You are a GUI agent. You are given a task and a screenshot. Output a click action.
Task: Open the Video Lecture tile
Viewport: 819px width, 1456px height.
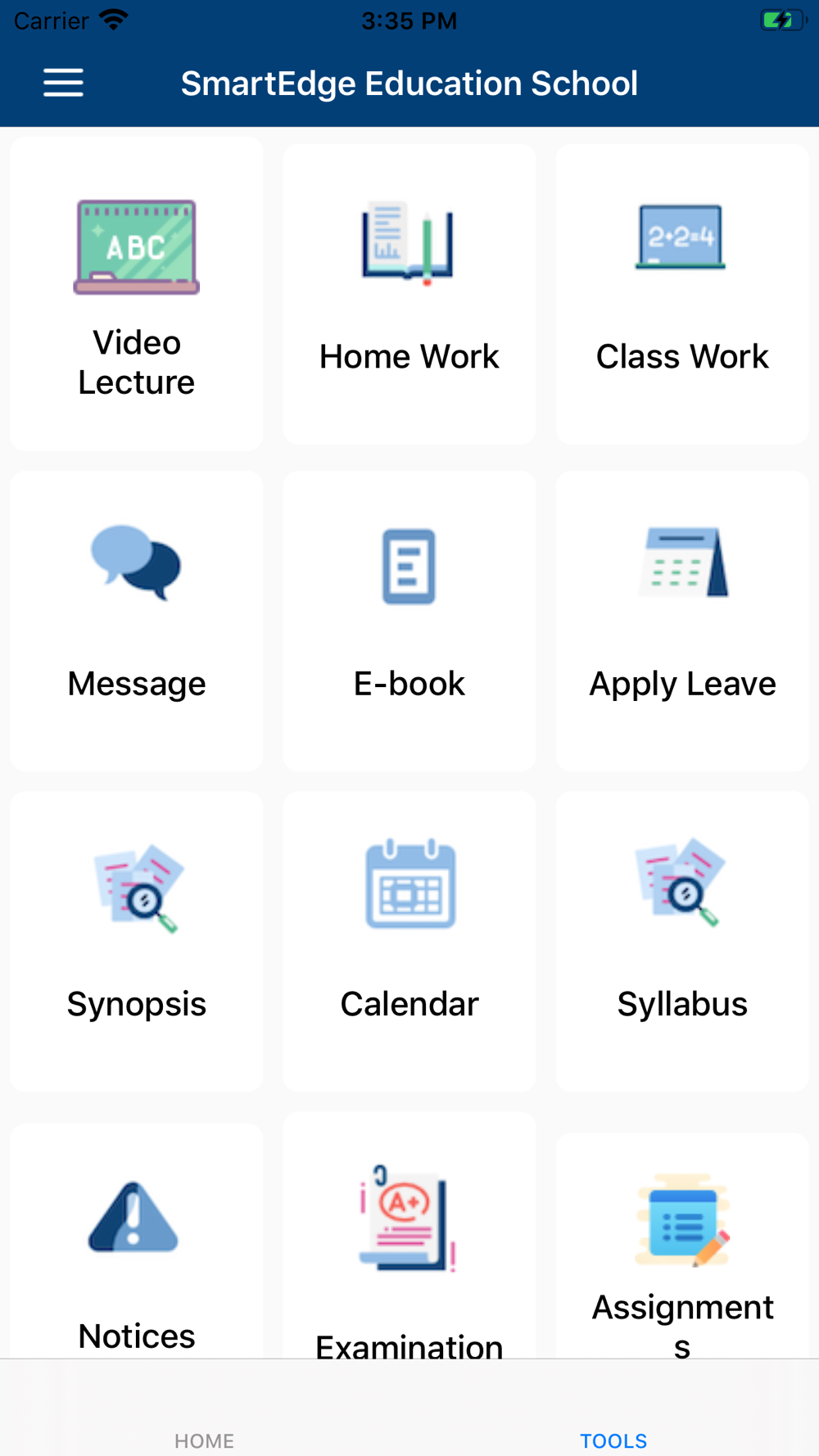pyautogui.click(x=137, y=294)
